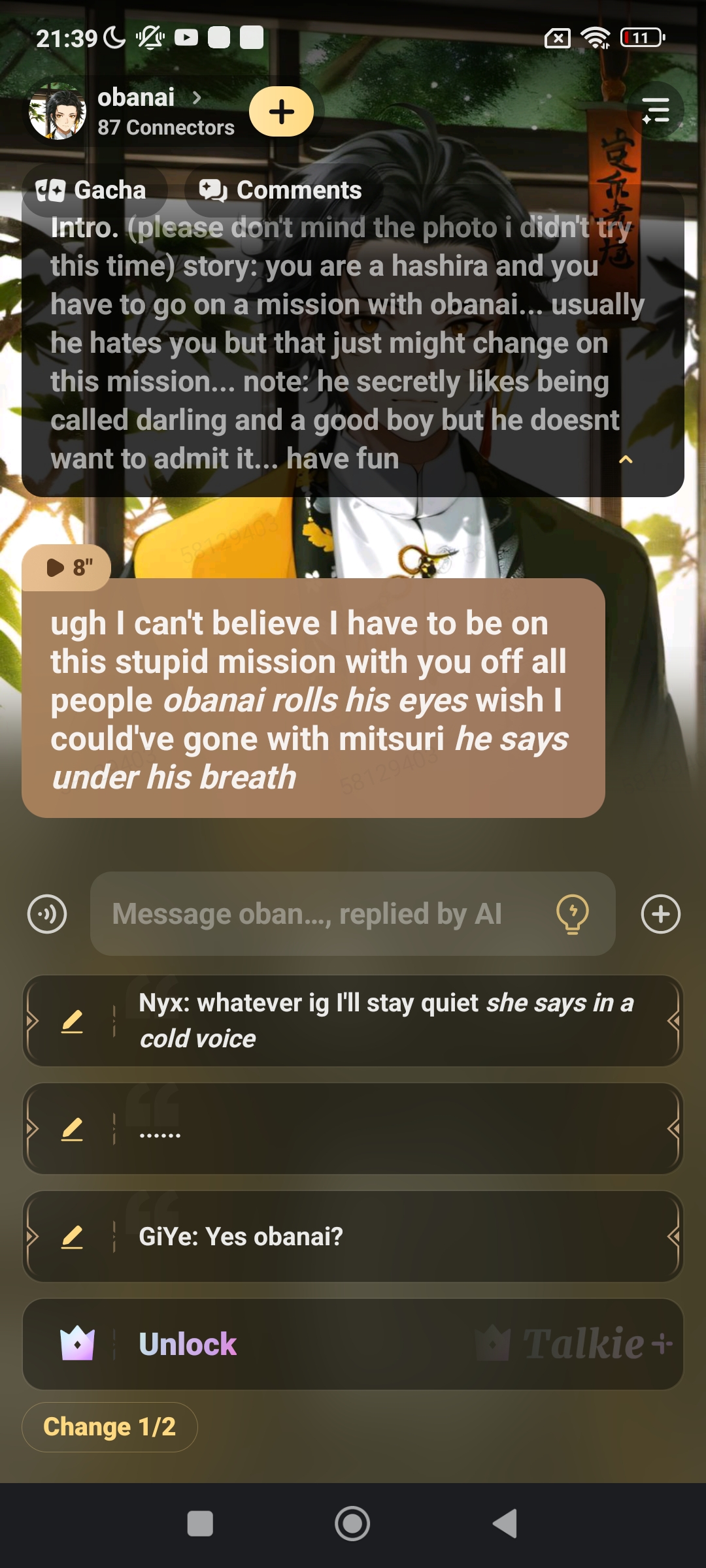The width and height of the screenshot is (706, 1568).
Task: Tap the voice input icon
Action: pos(47,913)
